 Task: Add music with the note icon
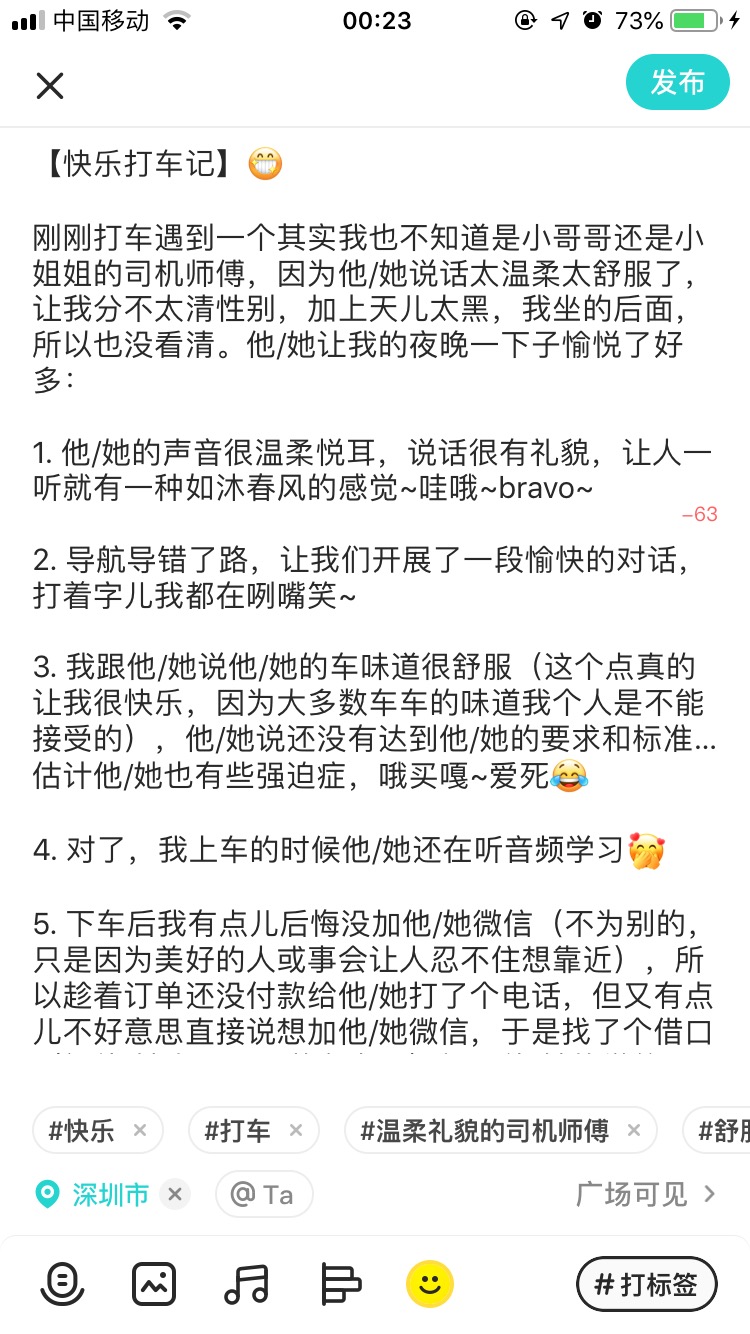click(246, 1284)
